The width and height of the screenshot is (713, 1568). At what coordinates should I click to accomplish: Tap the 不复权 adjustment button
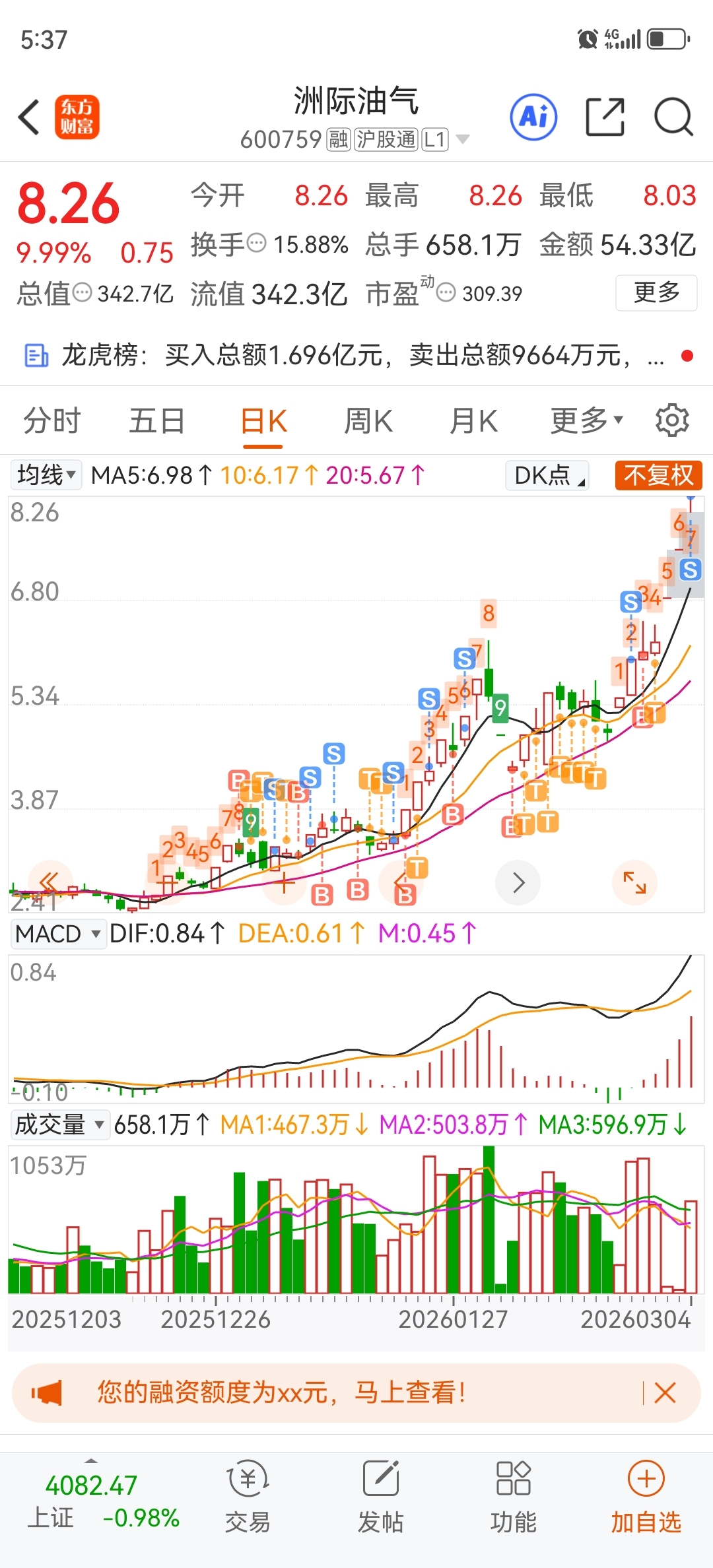point(658,475)
